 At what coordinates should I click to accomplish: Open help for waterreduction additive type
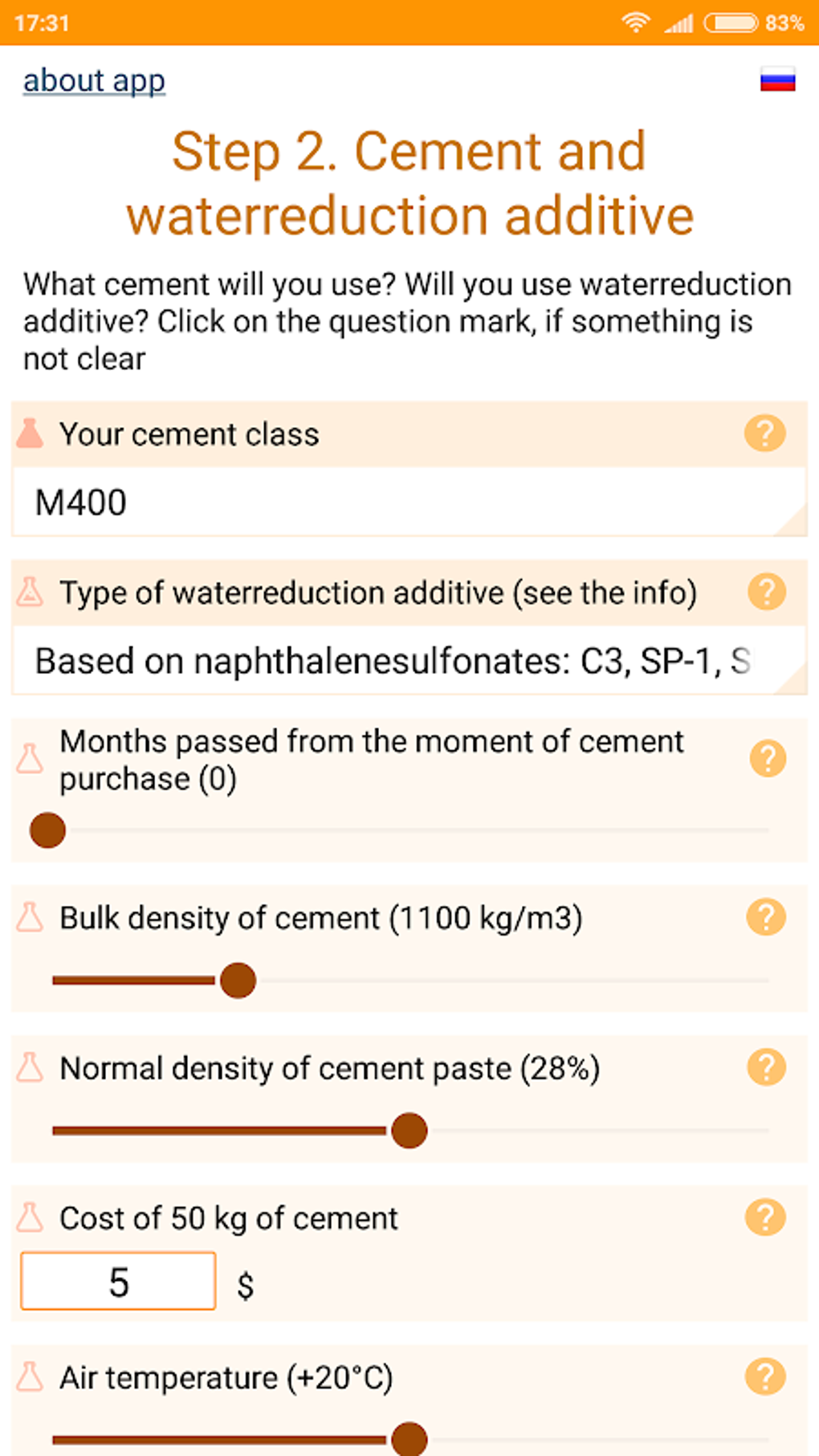[767, 592]
